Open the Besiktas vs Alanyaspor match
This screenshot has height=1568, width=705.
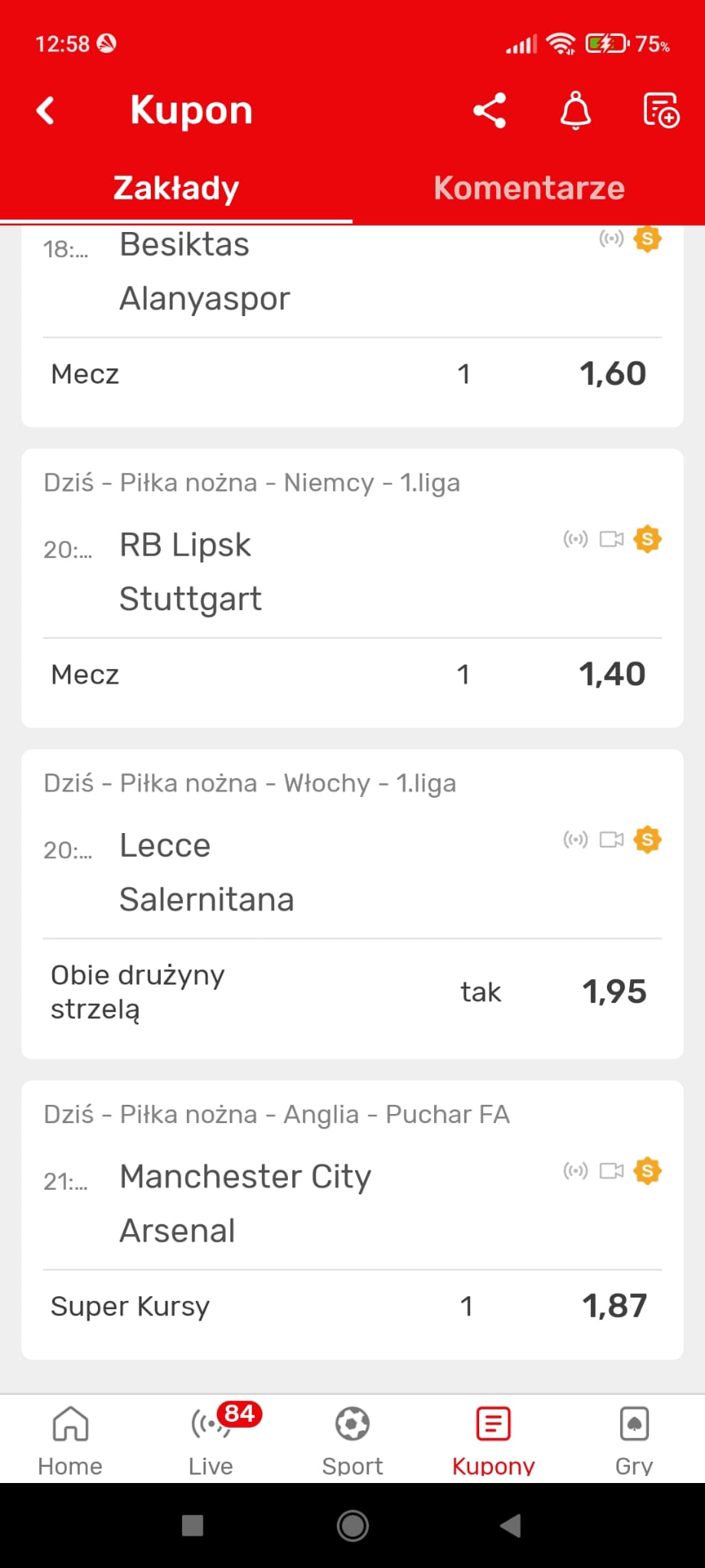click(204, 272)
